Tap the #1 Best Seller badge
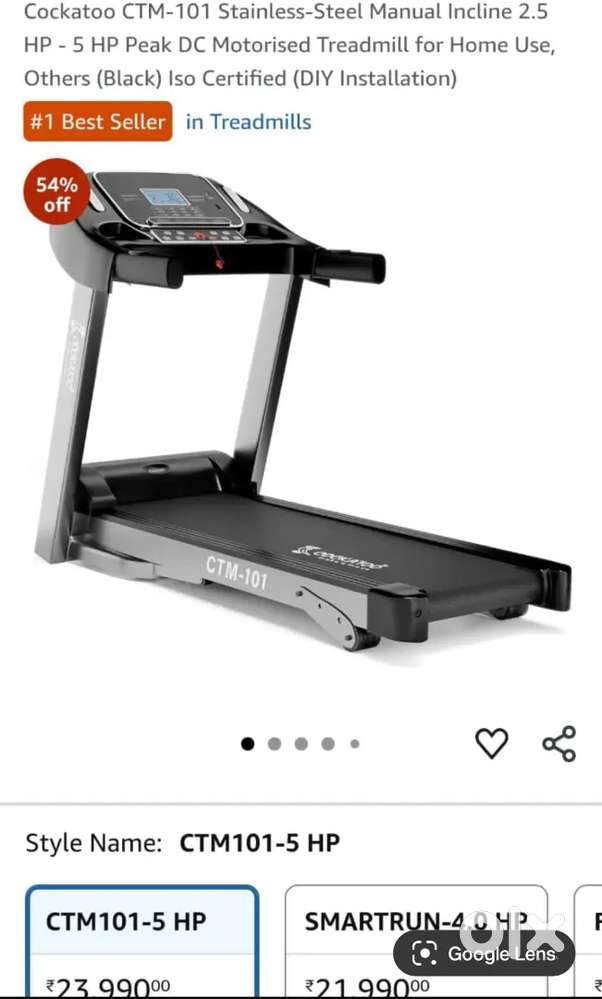Viewport: 602px width, 999px height. pos(98,122)
